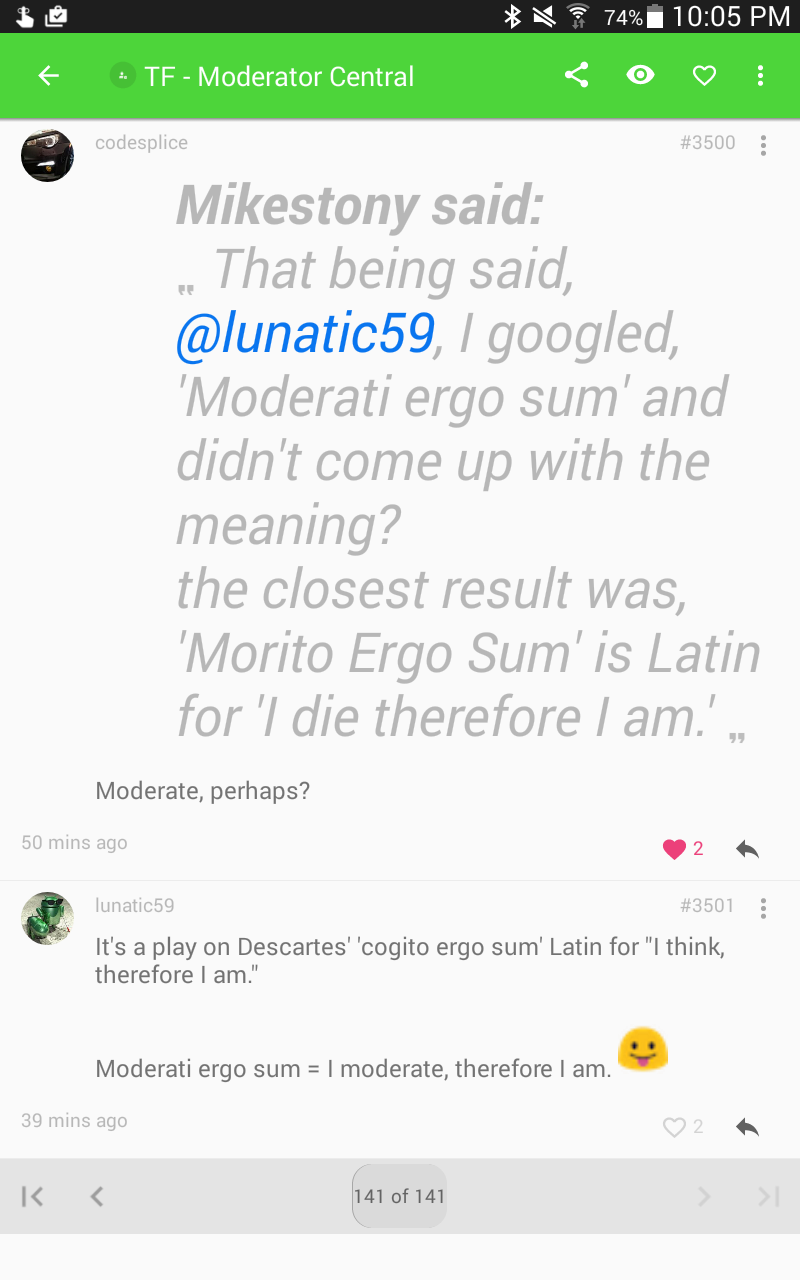The width and height of the screenshot is (800, 1280).
Task: Open options menu for post #3500
Action: point(763,146)
